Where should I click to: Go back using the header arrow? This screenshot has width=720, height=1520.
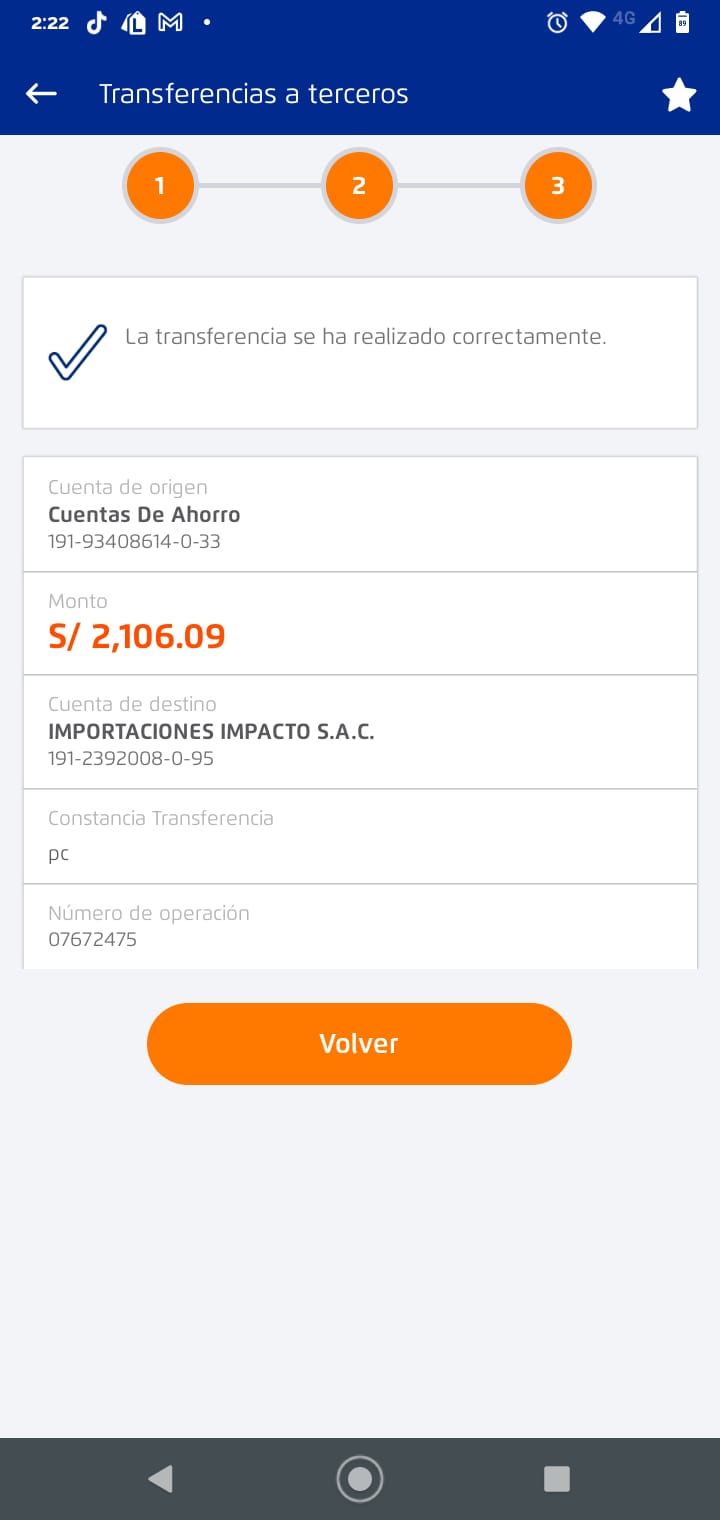point(41,94)
